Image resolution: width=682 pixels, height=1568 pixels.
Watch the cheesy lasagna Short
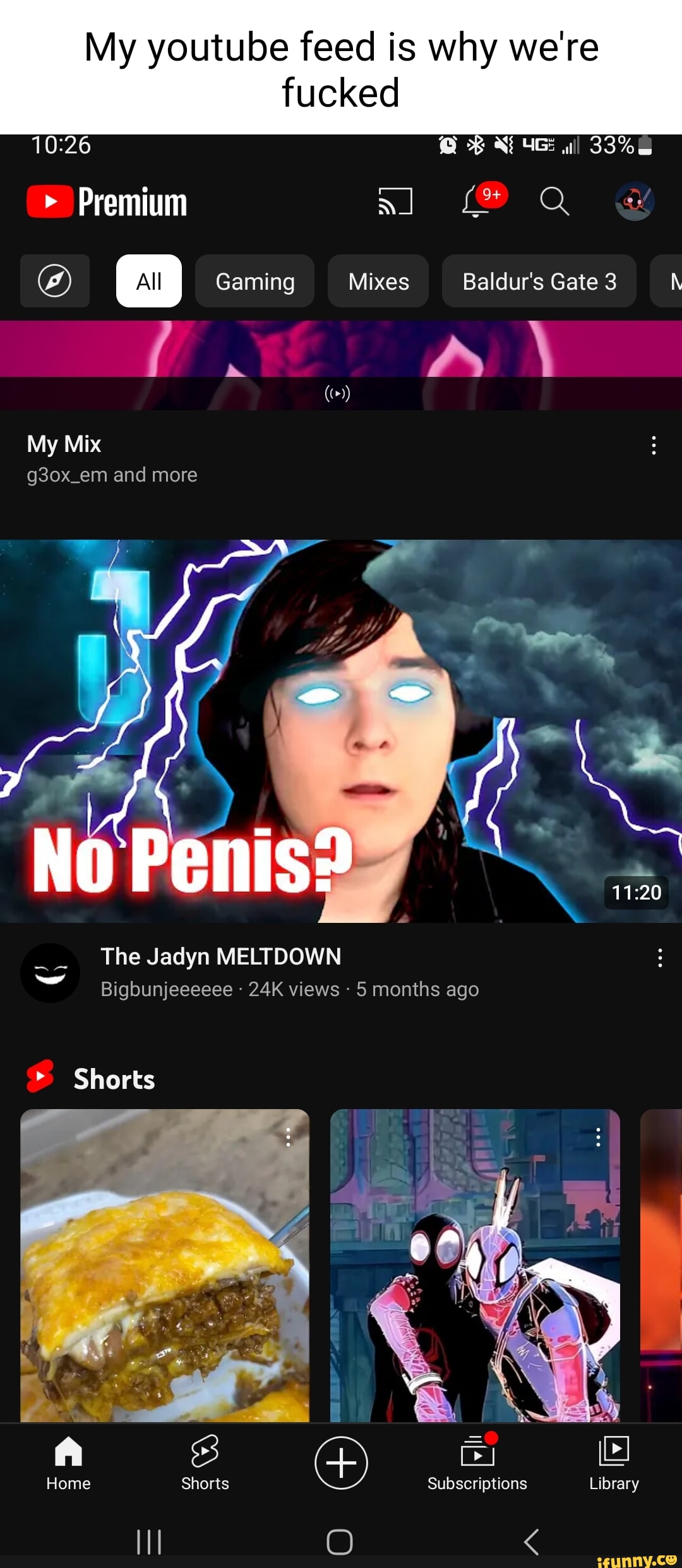[165, 1266]
